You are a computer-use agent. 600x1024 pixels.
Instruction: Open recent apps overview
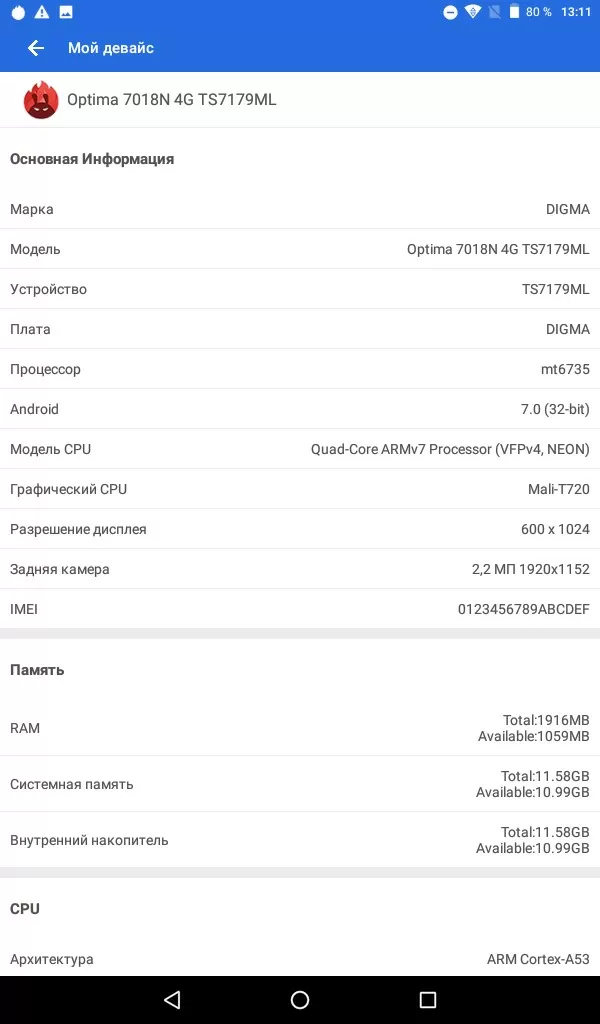coord(428,999)
